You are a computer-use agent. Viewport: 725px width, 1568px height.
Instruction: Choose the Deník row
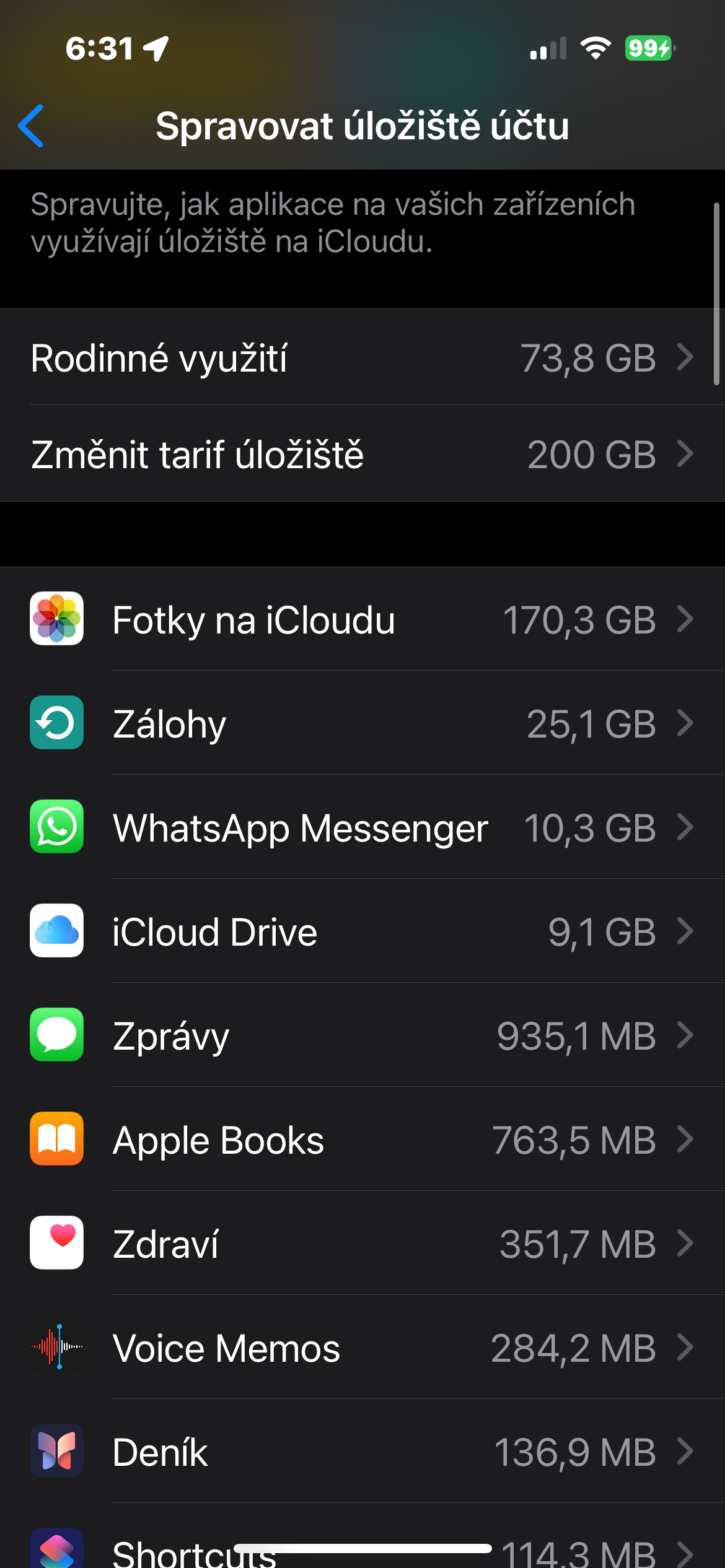pos(362,1452)
